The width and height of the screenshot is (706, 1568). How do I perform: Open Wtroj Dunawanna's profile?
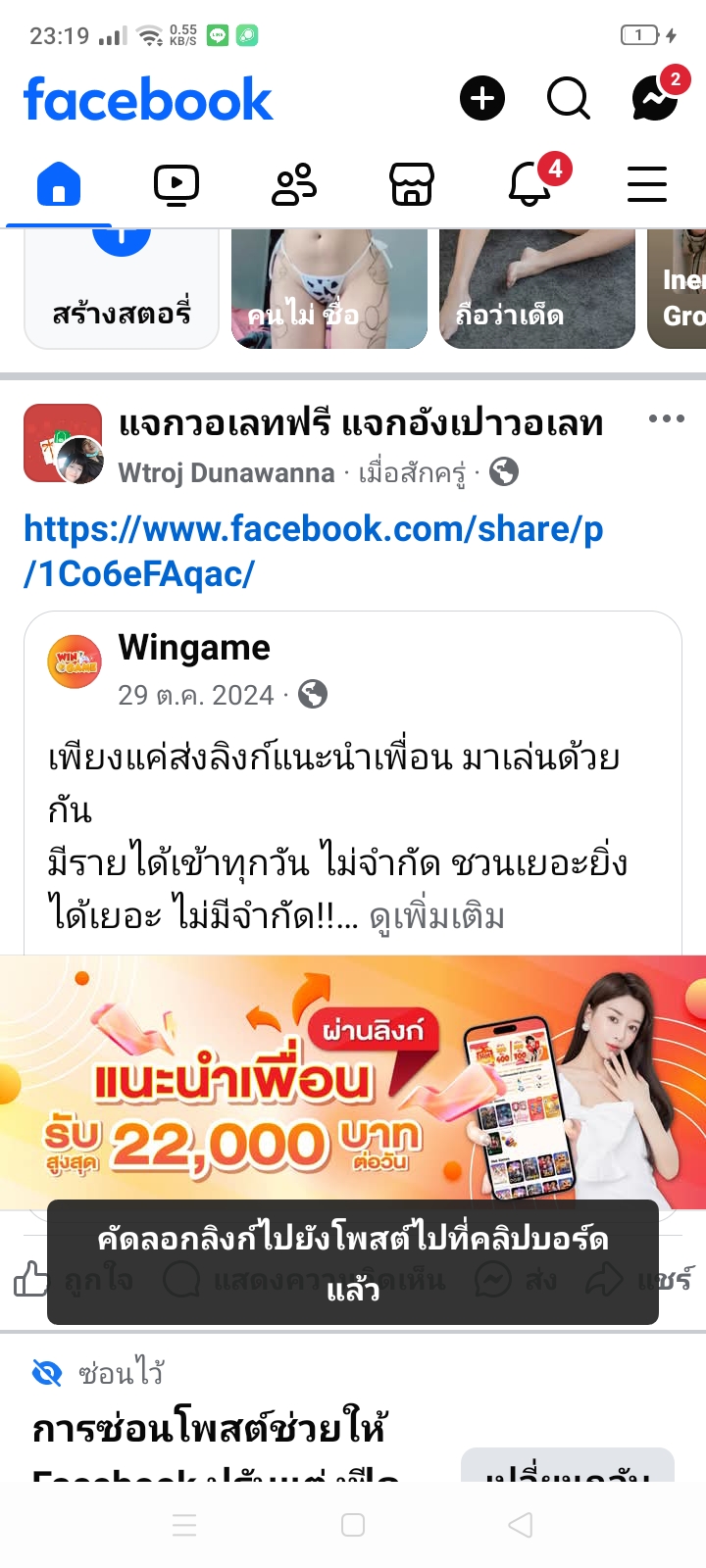click(x=227, y=473)
